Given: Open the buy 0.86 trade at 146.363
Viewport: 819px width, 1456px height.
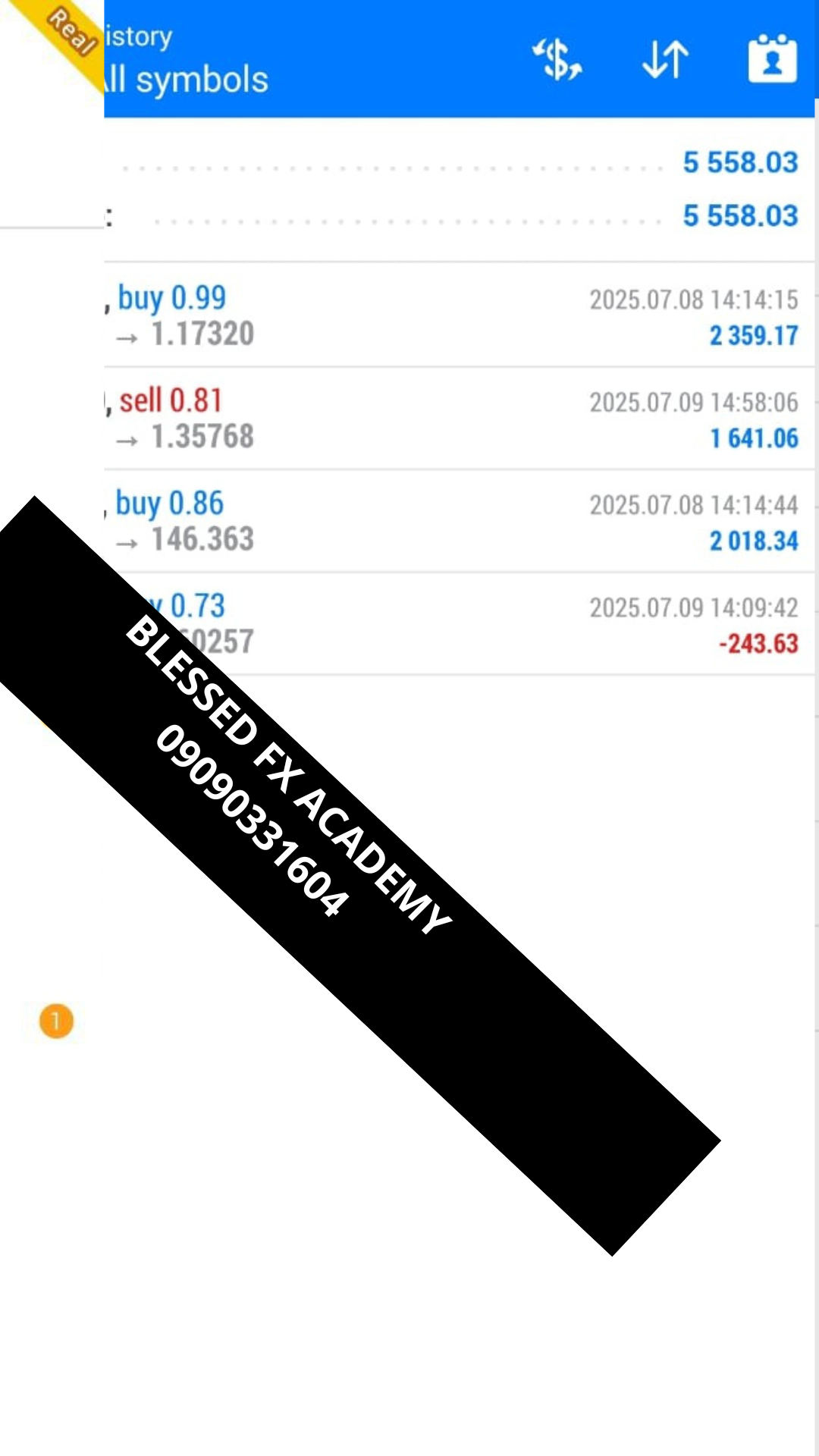Looking at the screenshot, I should pyautogui.click(x=460, y=522).
